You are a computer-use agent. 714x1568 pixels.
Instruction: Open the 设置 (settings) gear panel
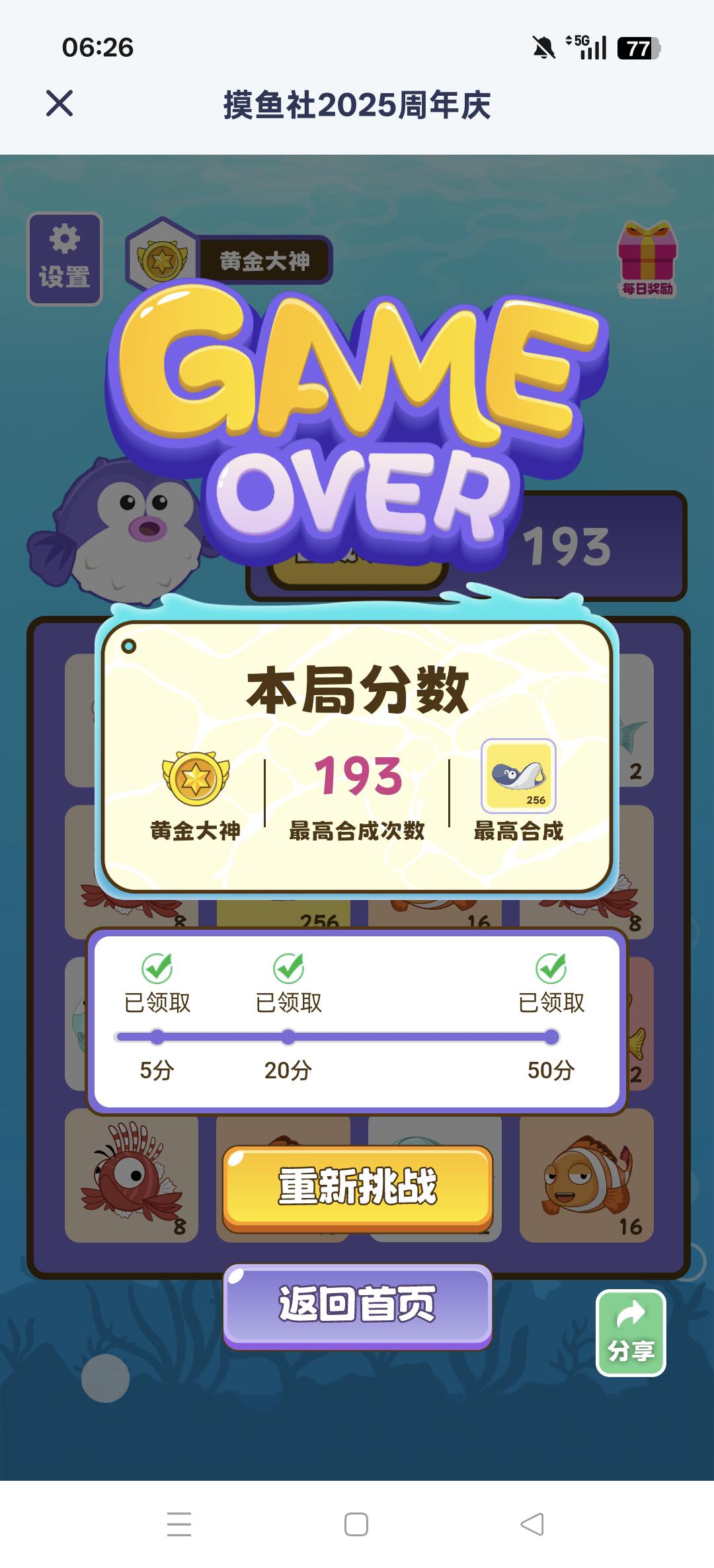[64, 258]
